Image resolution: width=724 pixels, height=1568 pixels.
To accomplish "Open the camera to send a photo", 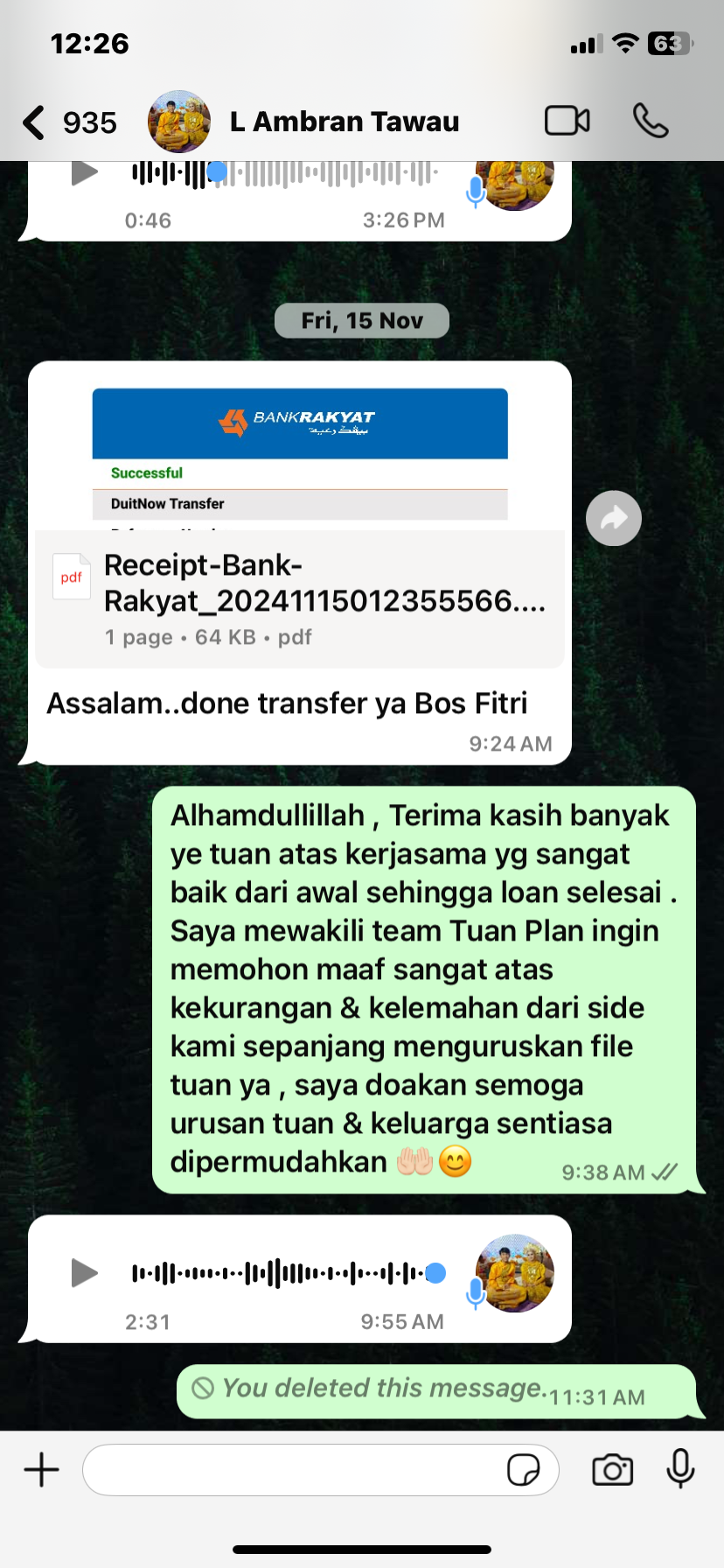I will (612, 1469).
